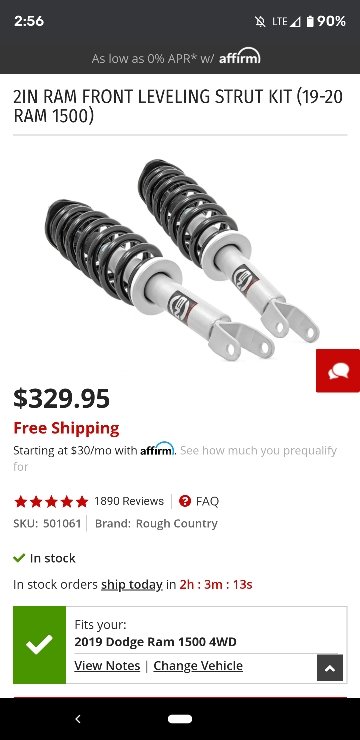Tap the Rough Country brand link
Viewport: 360px width, 740px height.
pyautogui.click(x=176, y=523)
